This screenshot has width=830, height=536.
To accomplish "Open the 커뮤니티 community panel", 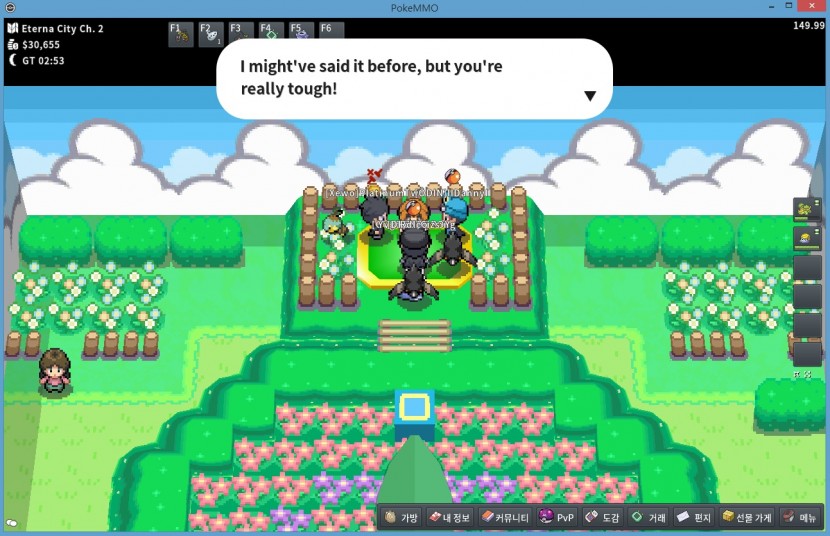I will coord(505,518).
